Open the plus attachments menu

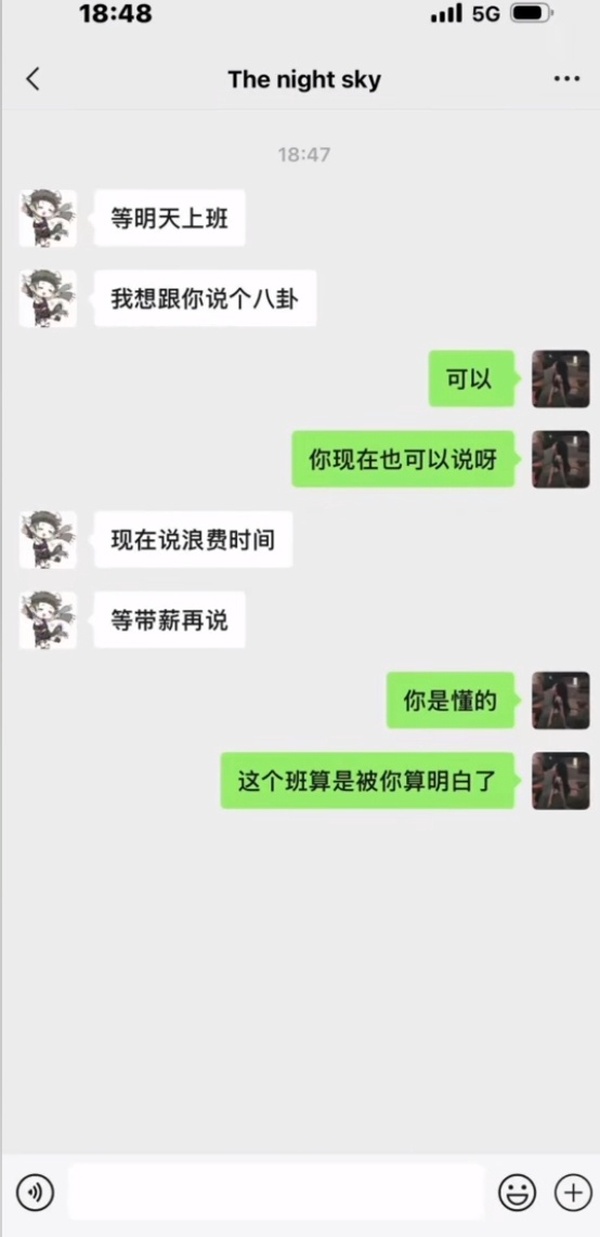pos(573,1191)
